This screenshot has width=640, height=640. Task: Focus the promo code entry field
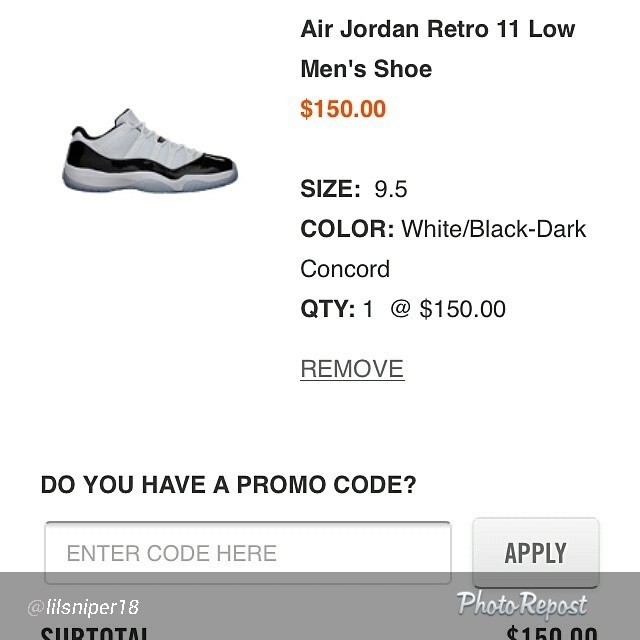coord(248,552)
